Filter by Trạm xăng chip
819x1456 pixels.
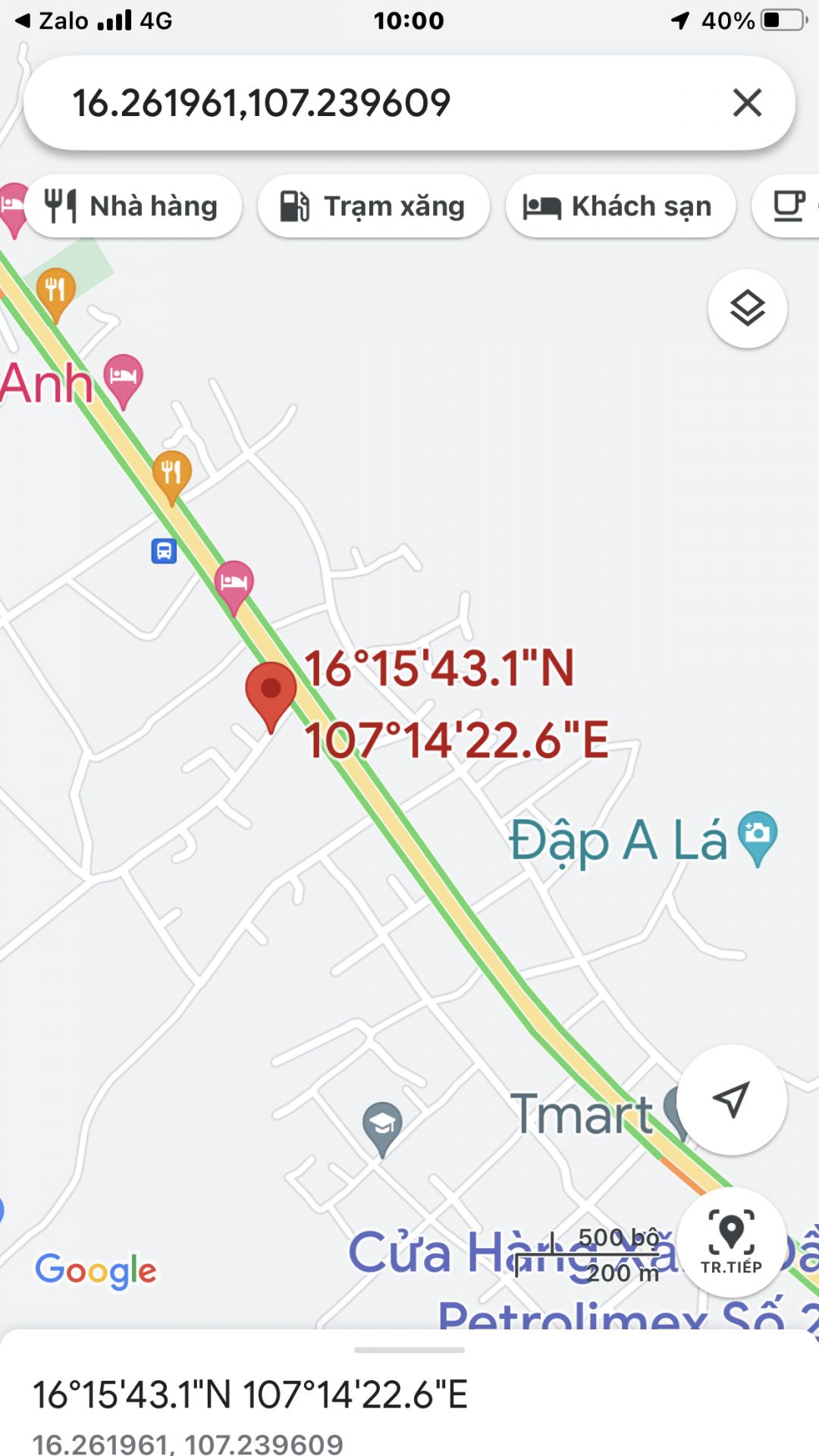click(x=373, y=206)
